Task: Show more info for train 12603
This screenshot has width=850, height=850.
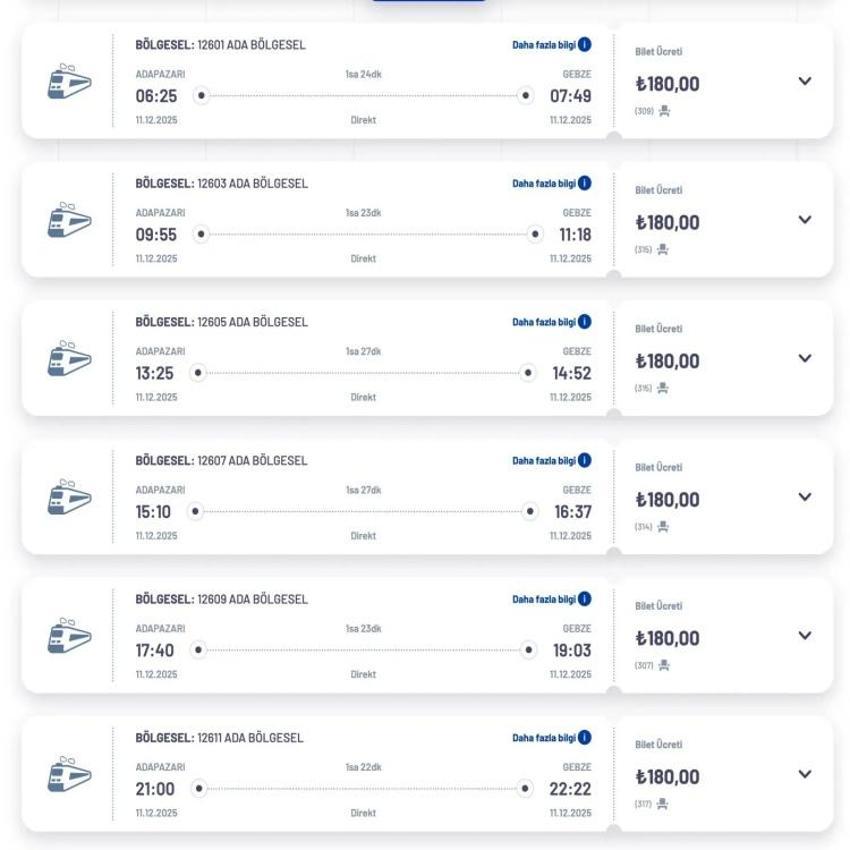Action: click(x=551, y=184)
